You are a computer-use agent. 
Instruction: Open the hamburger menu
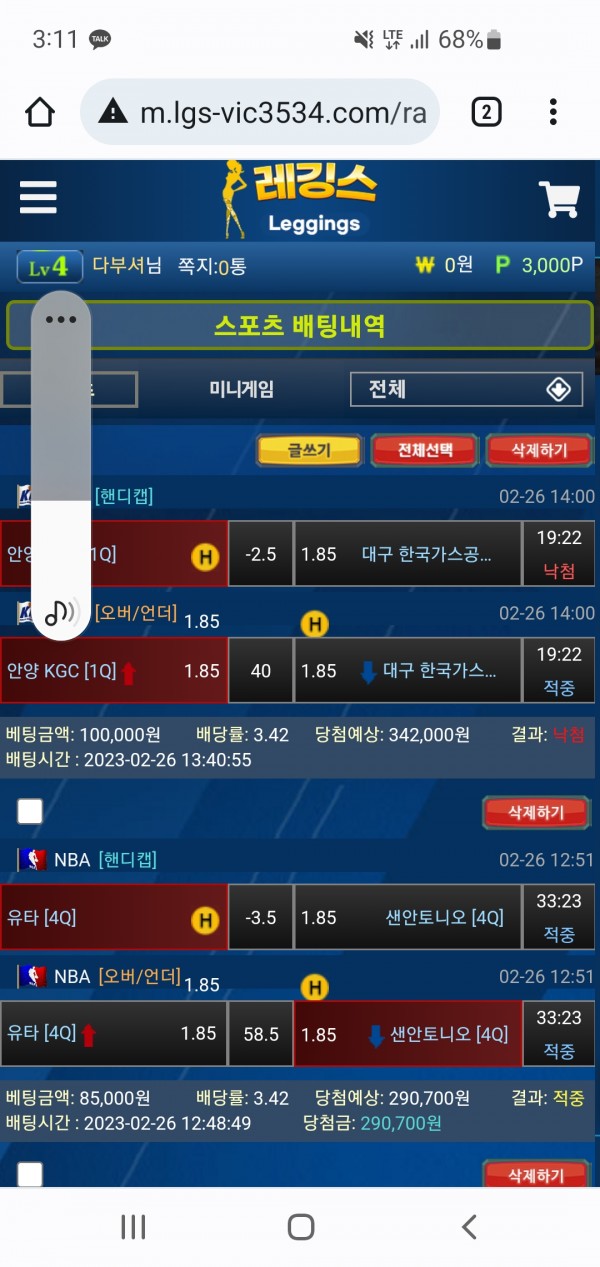(38, 198)
